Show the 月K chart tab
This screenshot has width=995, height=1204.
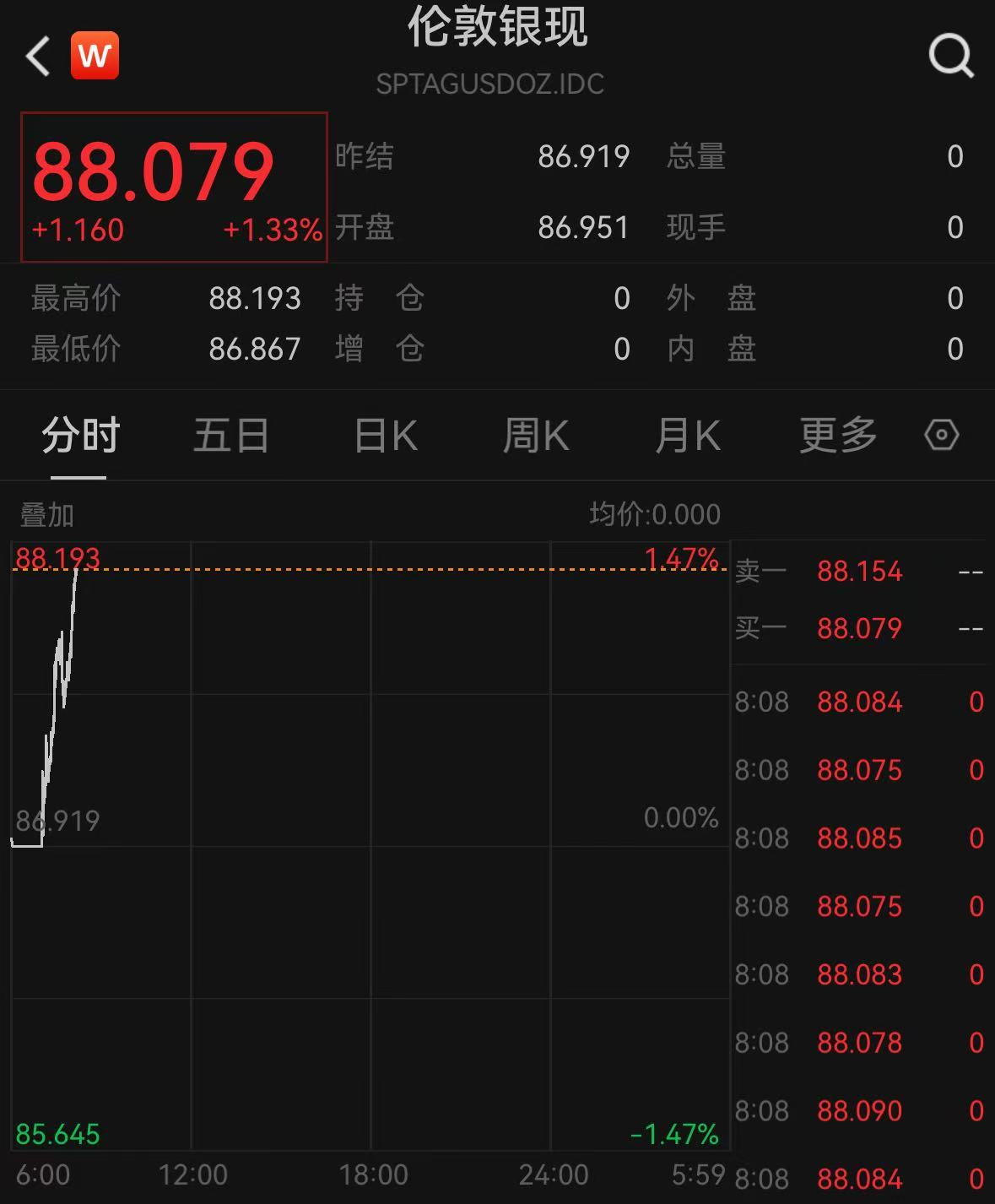(x=687, y=436)
